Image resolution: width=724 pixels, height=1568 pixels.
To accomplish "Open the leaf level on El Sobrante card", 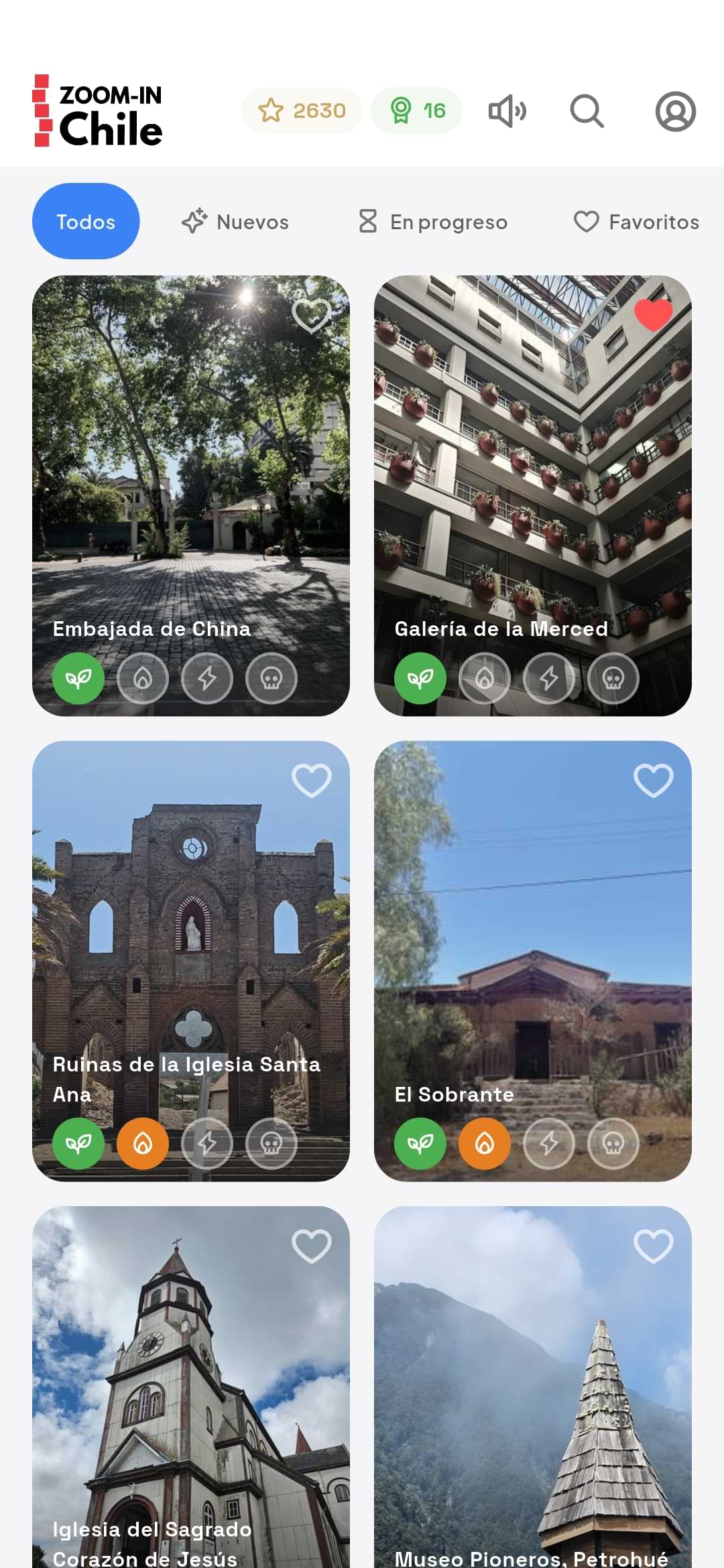I will pyautogui.click(x=420, y=1144).
